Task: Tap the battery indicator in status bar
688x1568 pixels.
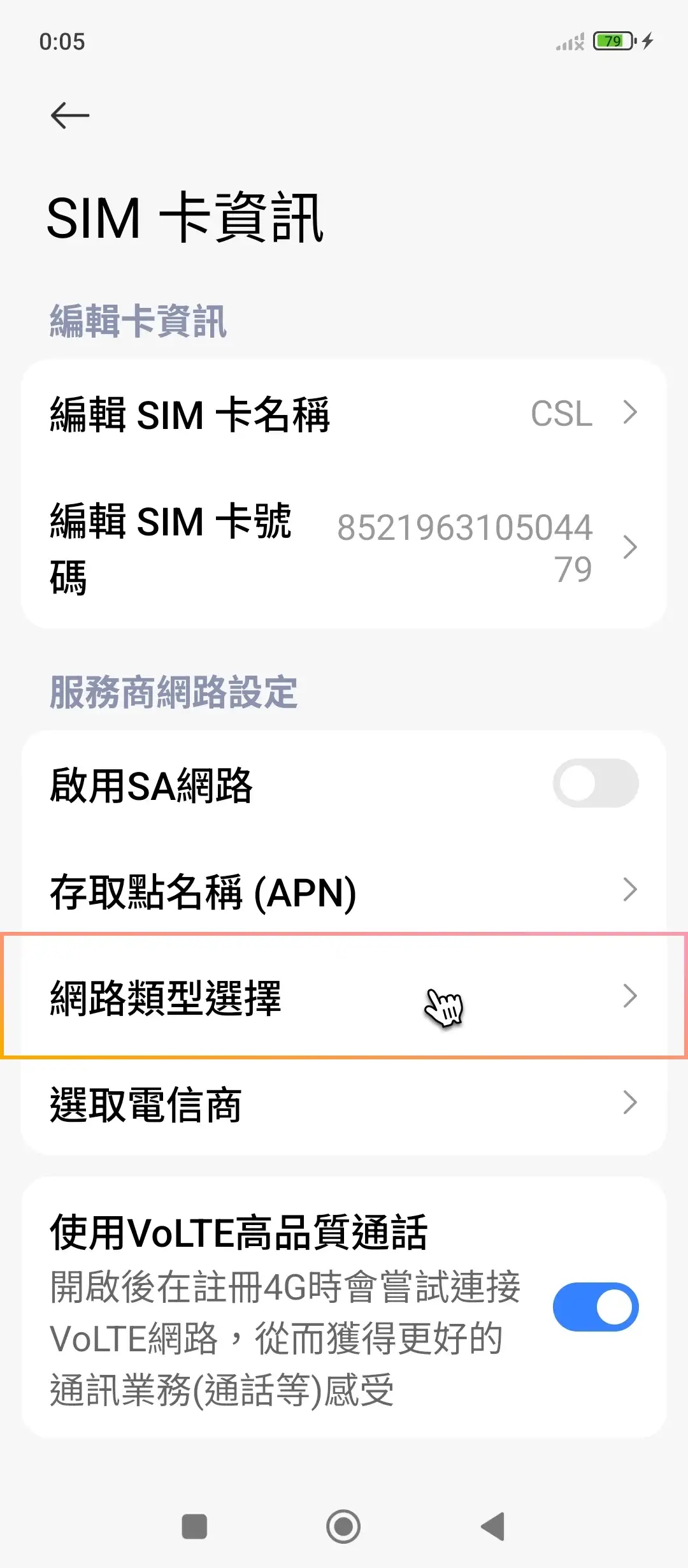Action: coord(613,41)
